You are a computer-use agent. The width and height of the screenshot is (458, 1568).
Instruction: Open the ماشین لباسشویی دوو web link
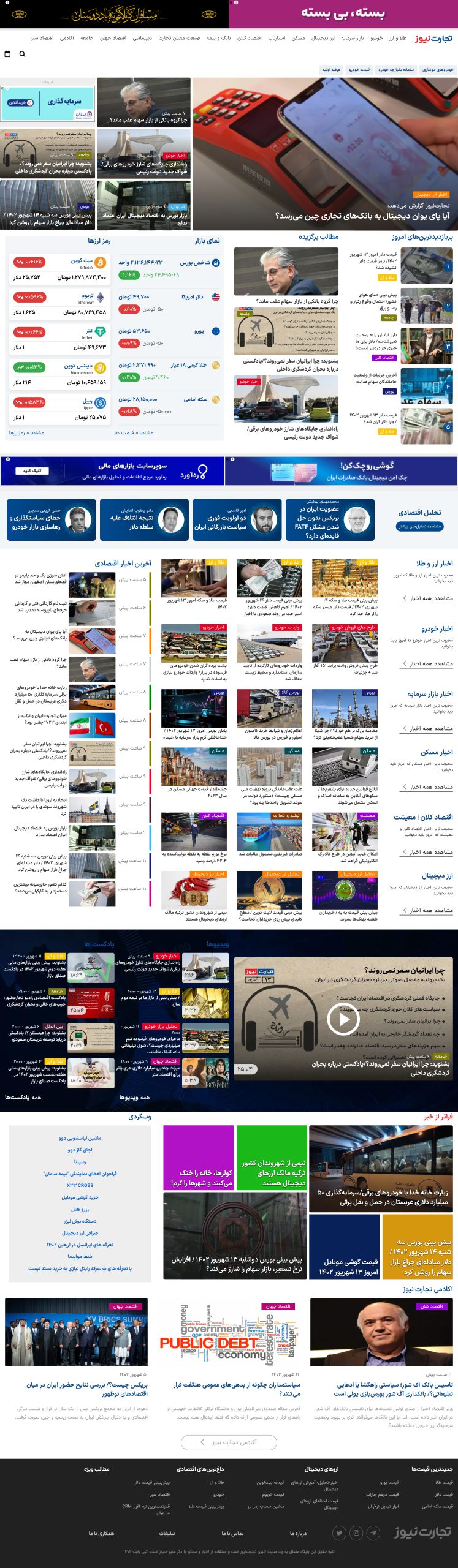tap(80, 1138)
